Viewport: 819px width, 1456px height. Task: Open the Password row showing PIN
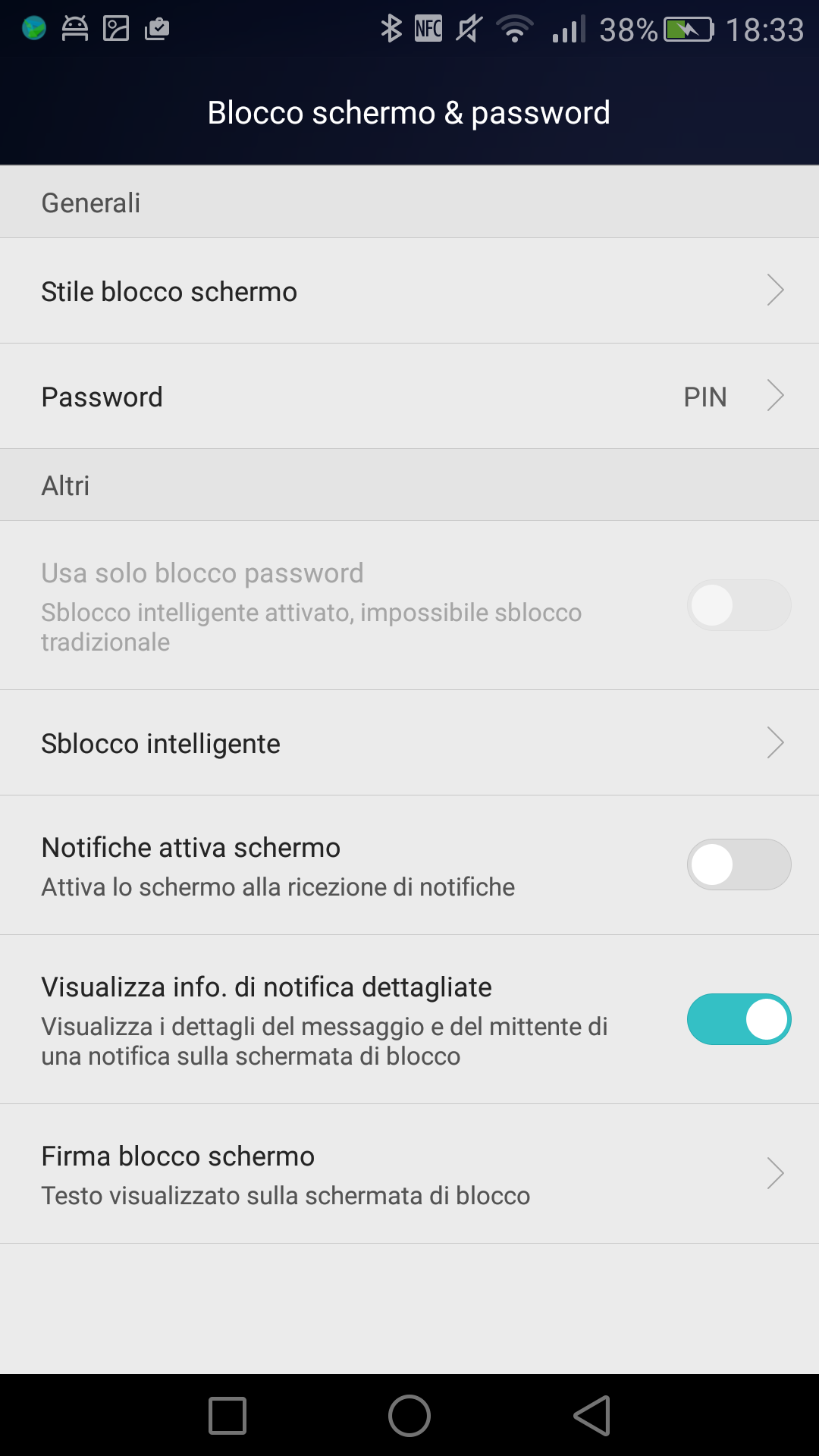(x=409, y=396)
